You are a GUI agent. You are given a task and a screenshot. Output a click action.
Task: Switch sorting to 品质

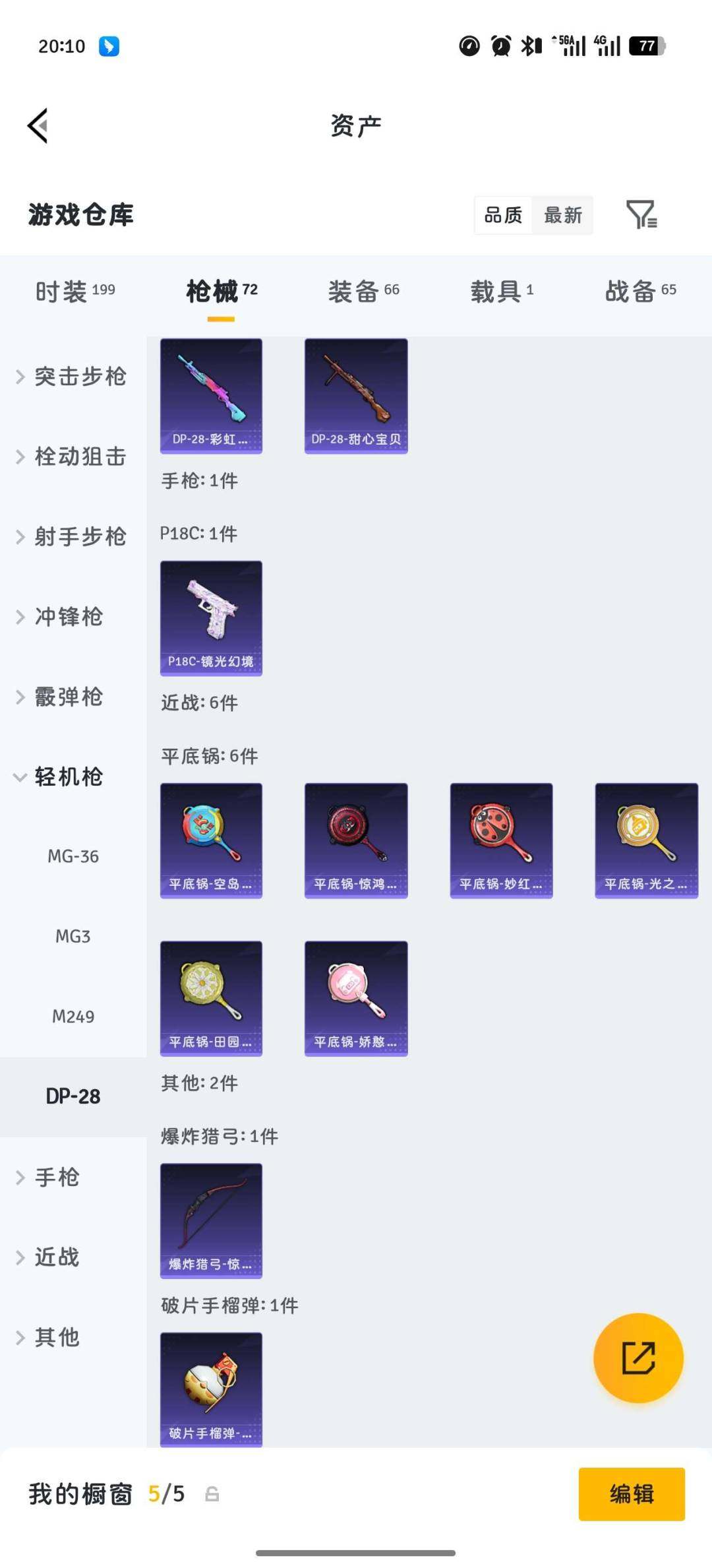pos(502,214)
